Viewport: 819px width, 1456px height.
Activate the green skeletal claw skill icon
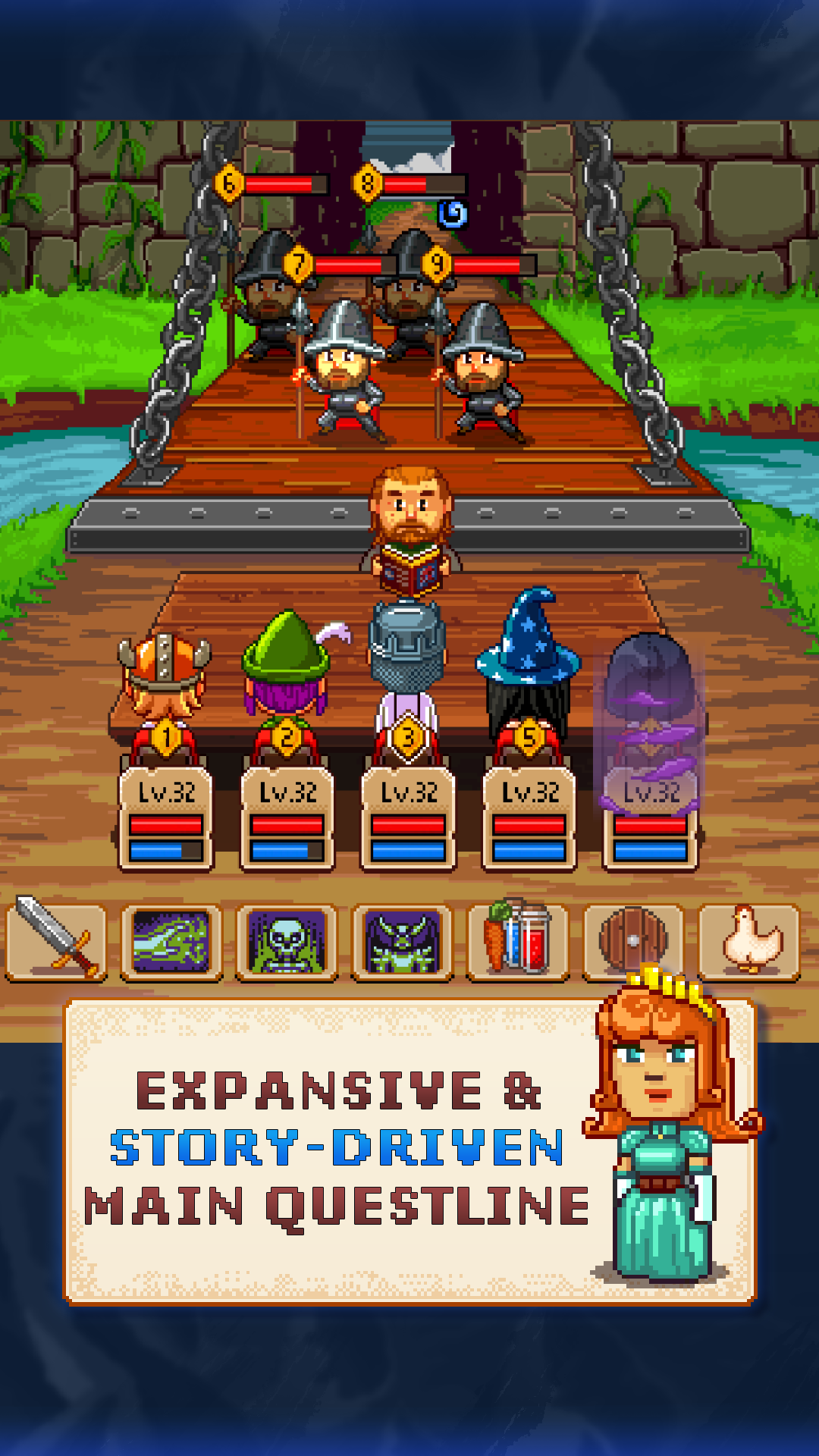point(171,937)
